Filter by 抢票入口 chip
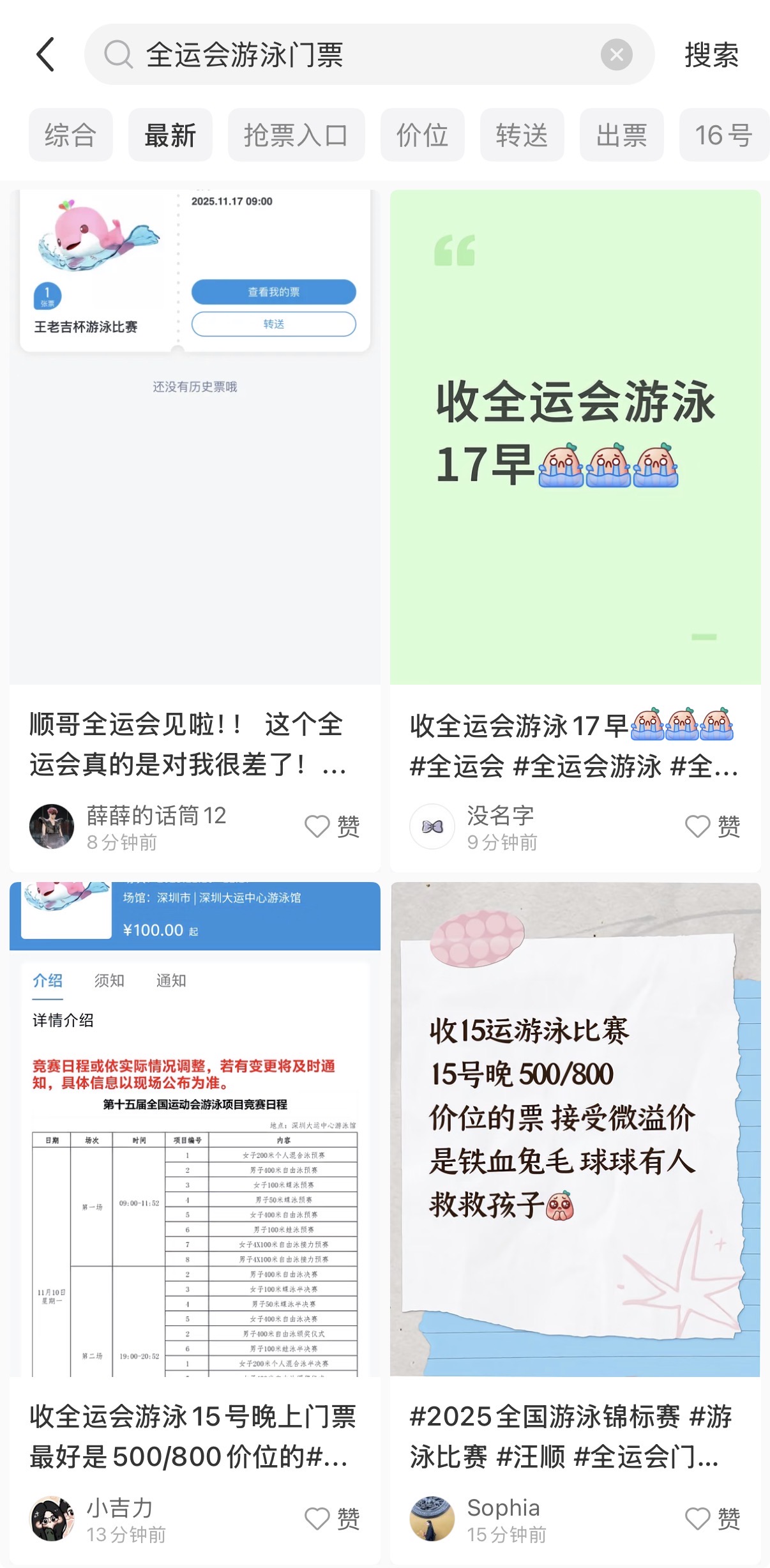770x1568 pixels. 296,135
